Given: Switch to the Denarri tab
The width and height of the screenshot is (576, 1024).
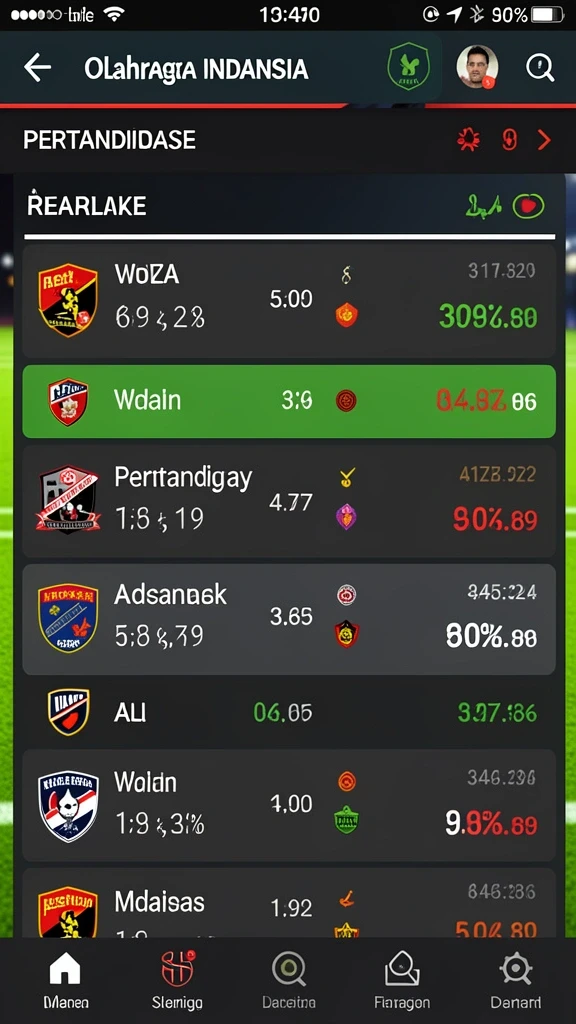Looking at the screenshot, I should 516,981.
